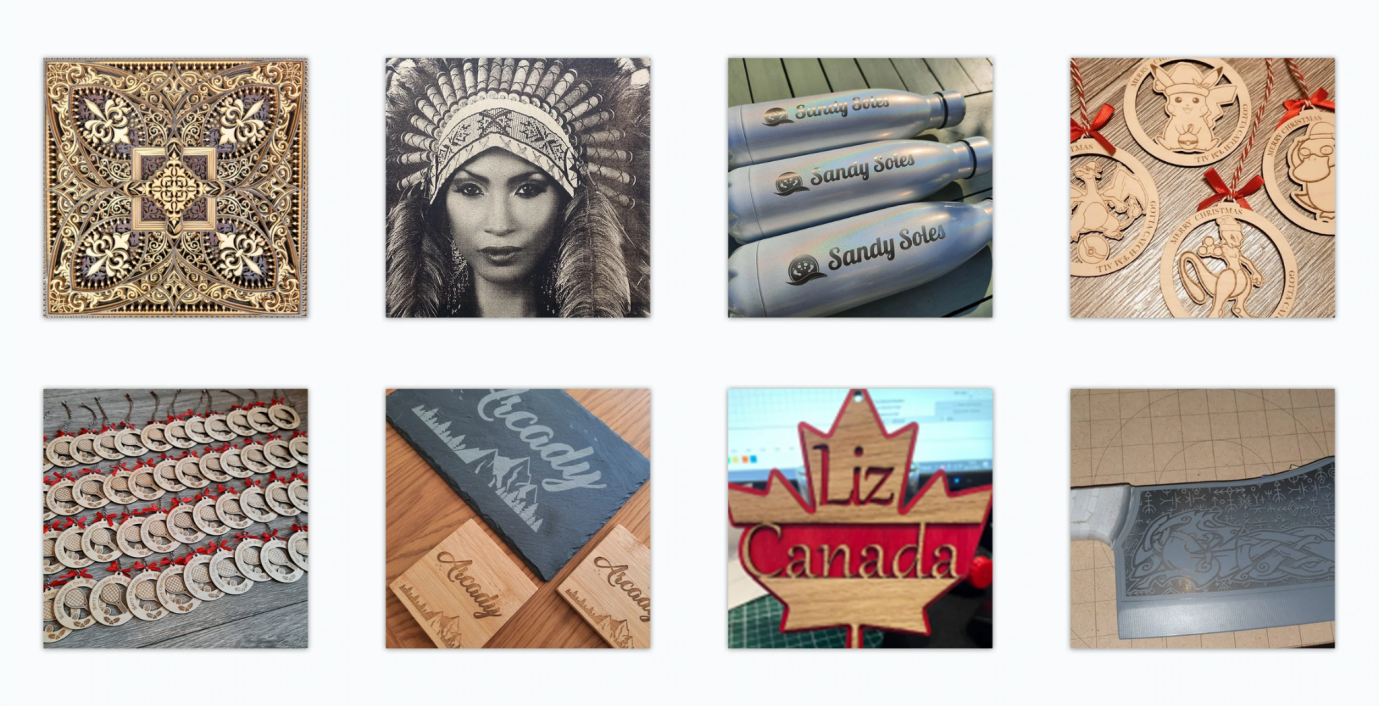Open the ornate layered wood mandala image

coord(175,187)
